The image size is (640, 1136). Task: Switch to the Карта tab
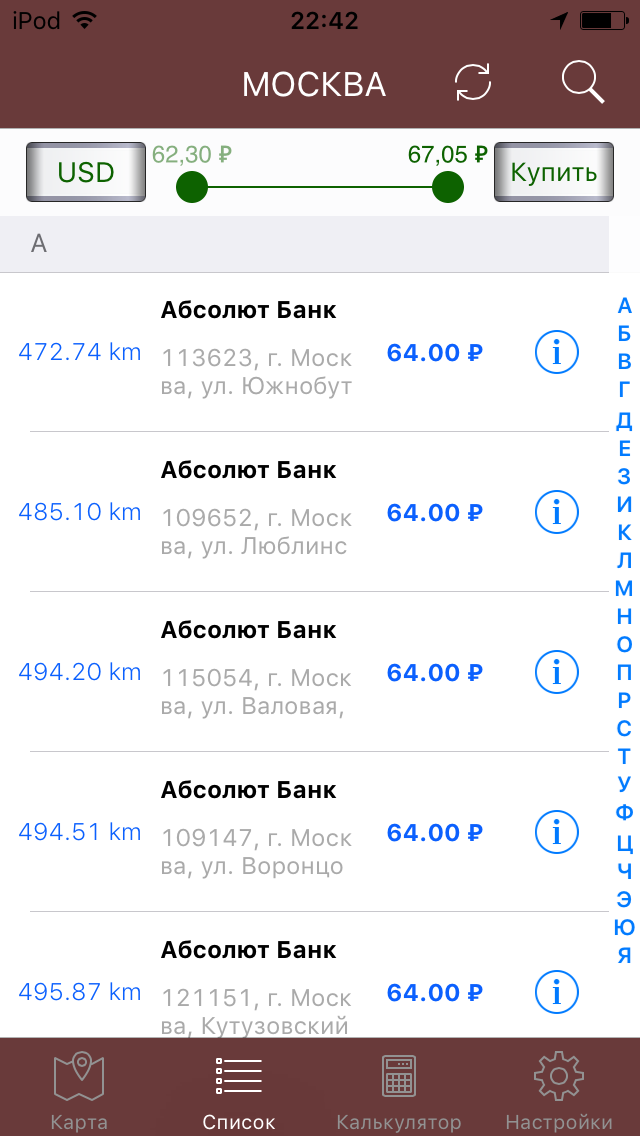(x=79, y=1090)
